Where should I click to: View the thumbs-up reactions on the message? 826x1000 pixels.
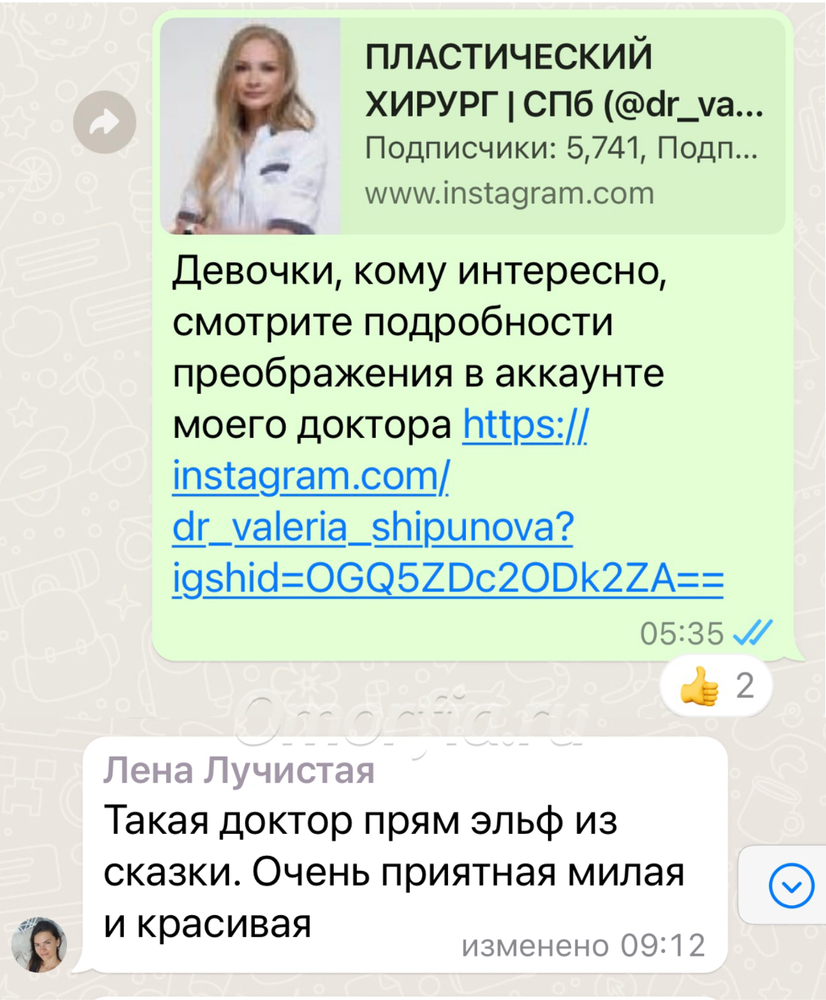716,688
